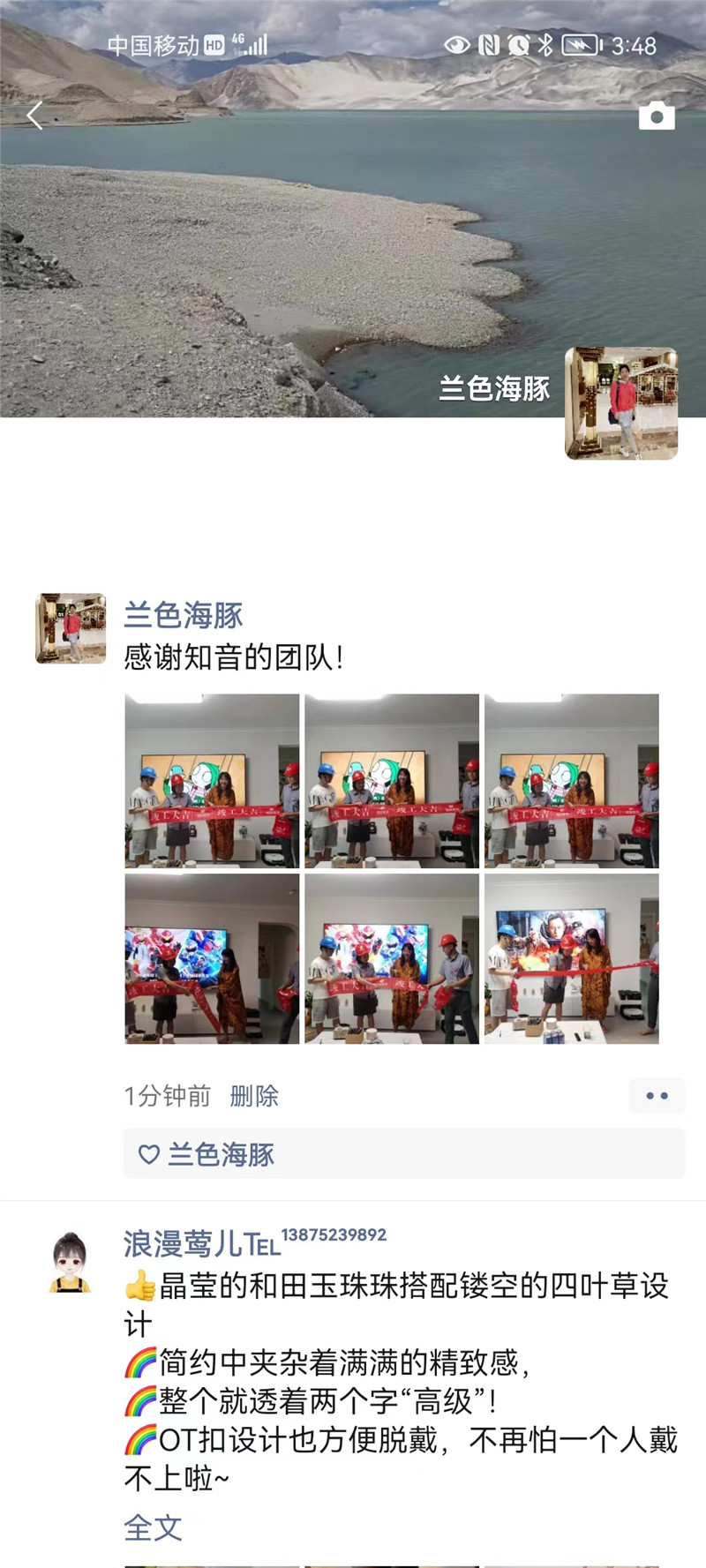
Task: Open the camera icon to post a moment
Action: [657, 116]
